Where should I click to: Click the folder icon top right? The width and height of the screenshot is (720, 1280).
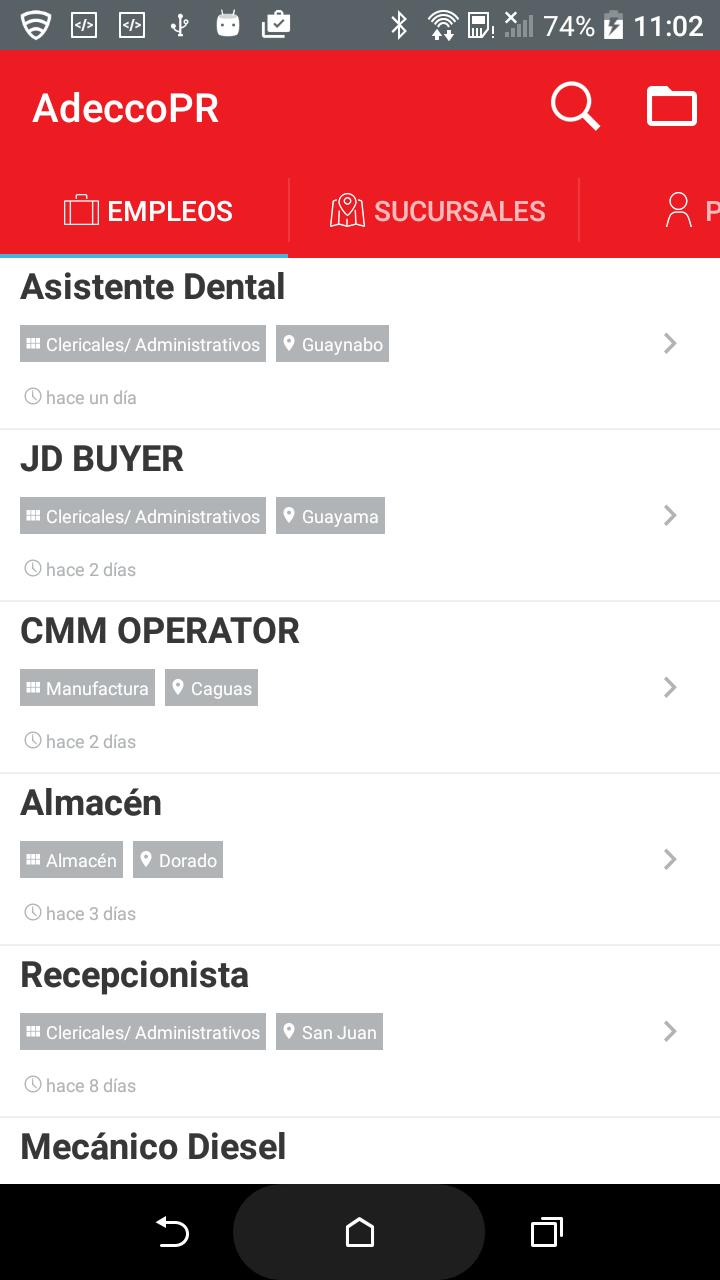coord(671,105)
